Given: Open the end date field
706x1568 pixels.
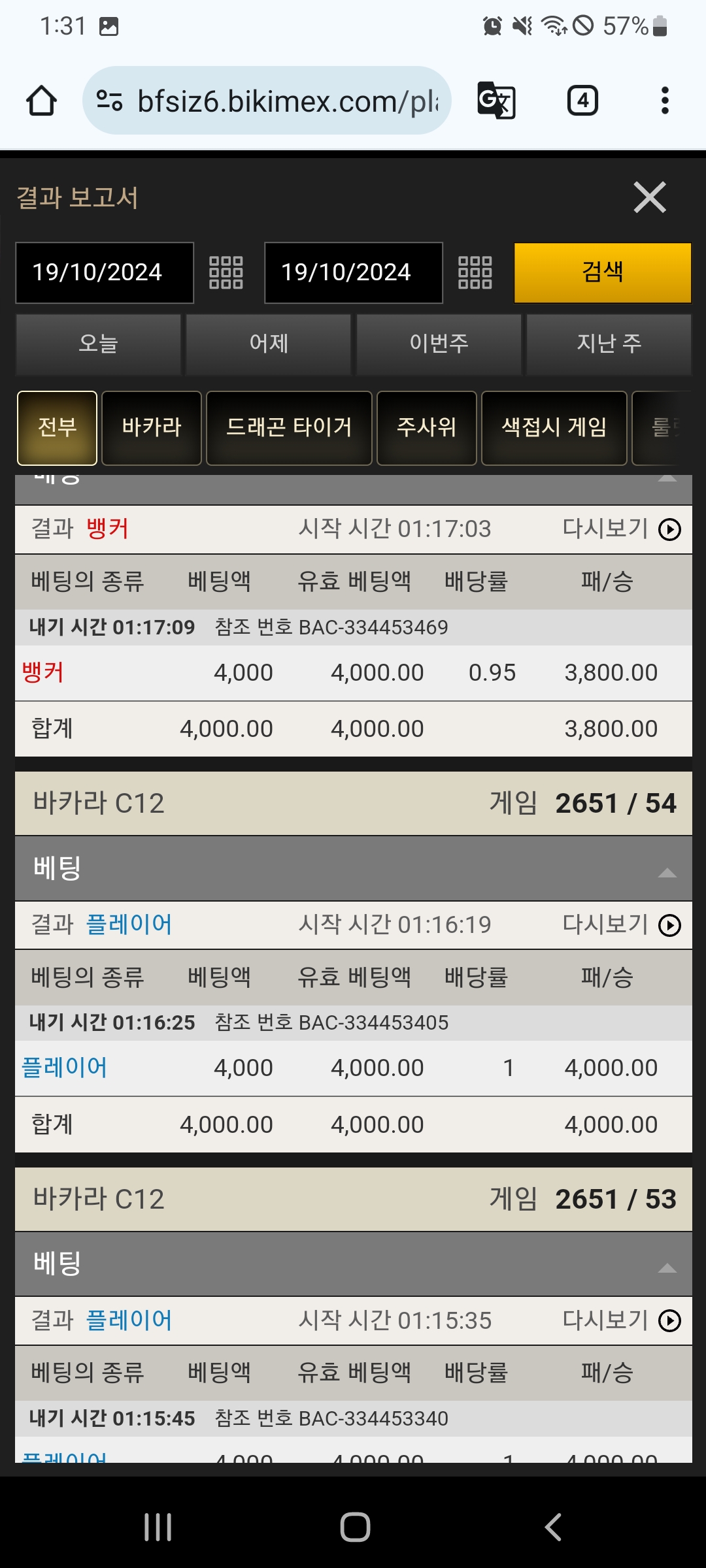Looking at the screenshot, I should (353, 272).
